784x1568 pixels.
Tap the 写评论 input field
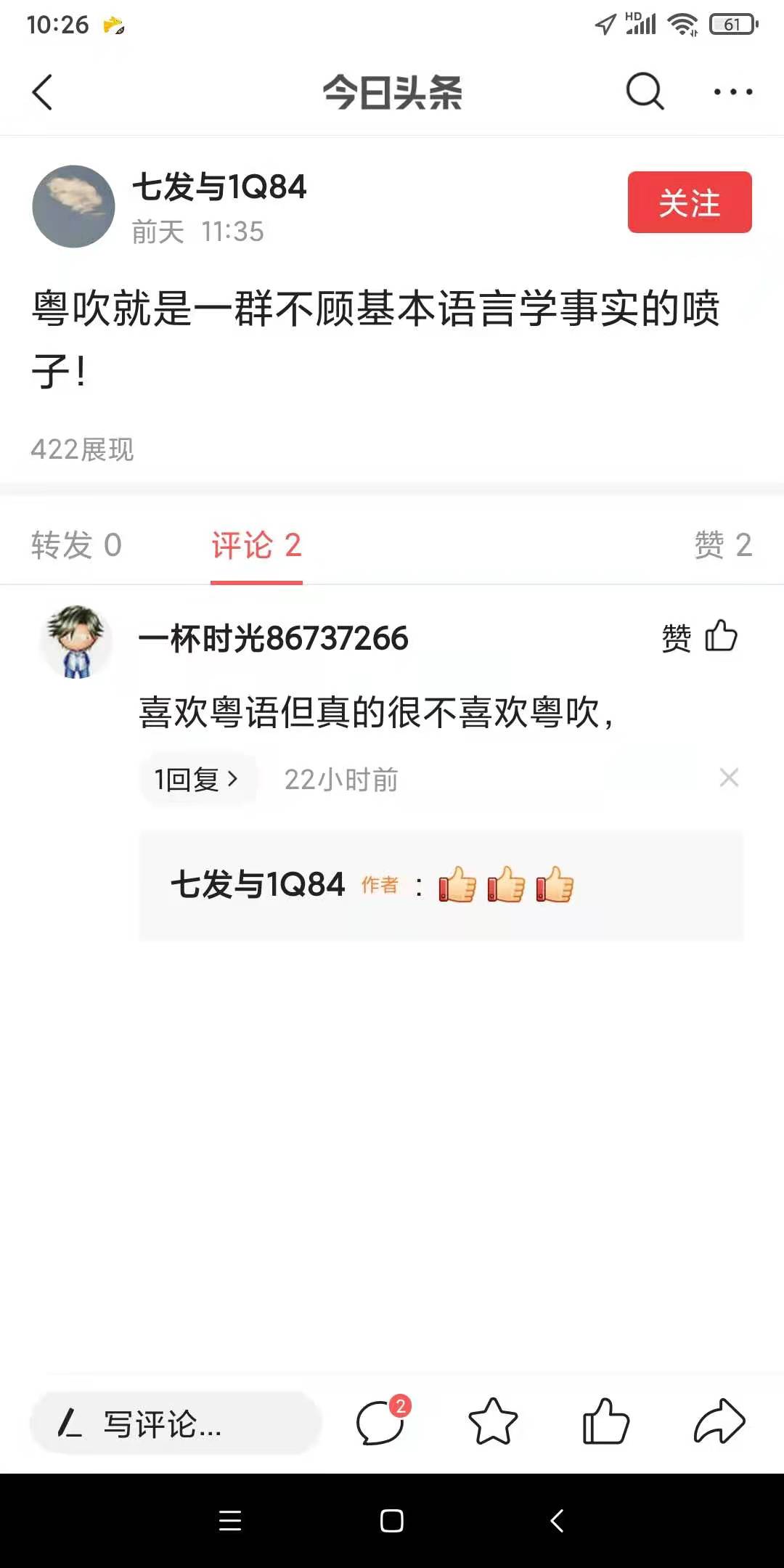click(x=174, y=1424)
